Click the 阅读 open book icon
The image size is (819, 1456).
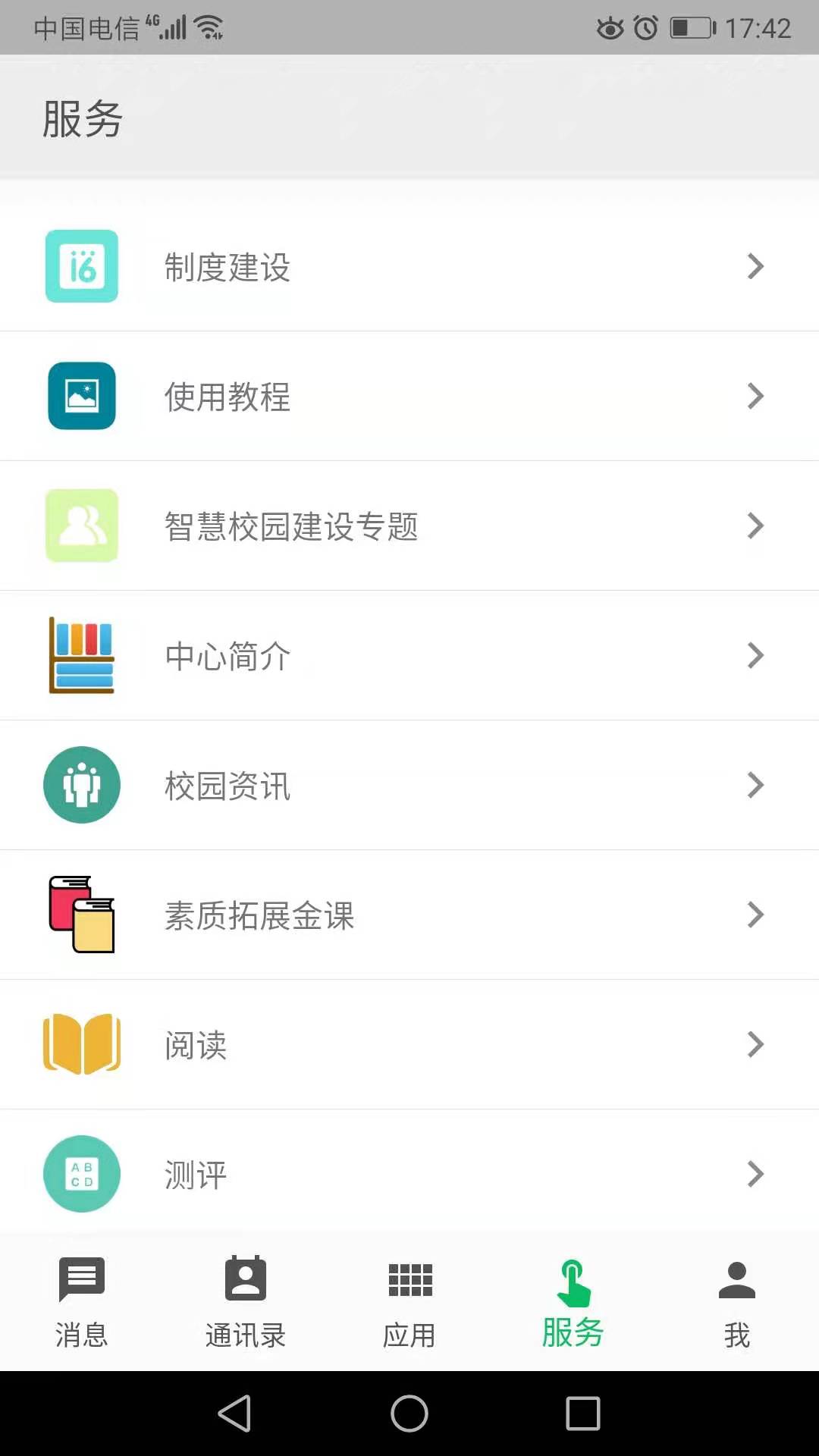[82, 1044]
